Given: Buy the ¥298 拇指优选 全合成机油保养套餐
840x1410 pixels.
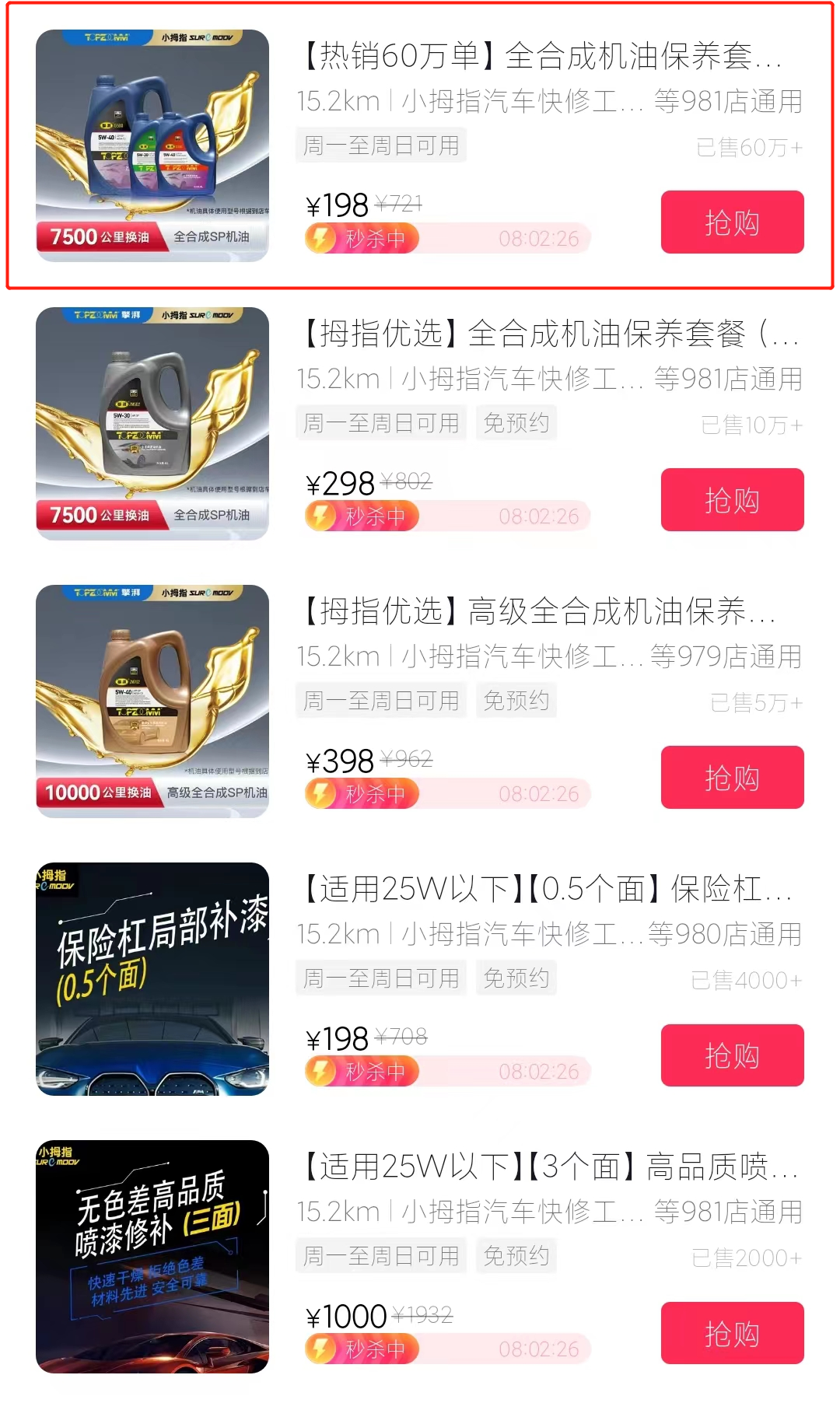Looking at the screenshot, I should tap(732, 500).
